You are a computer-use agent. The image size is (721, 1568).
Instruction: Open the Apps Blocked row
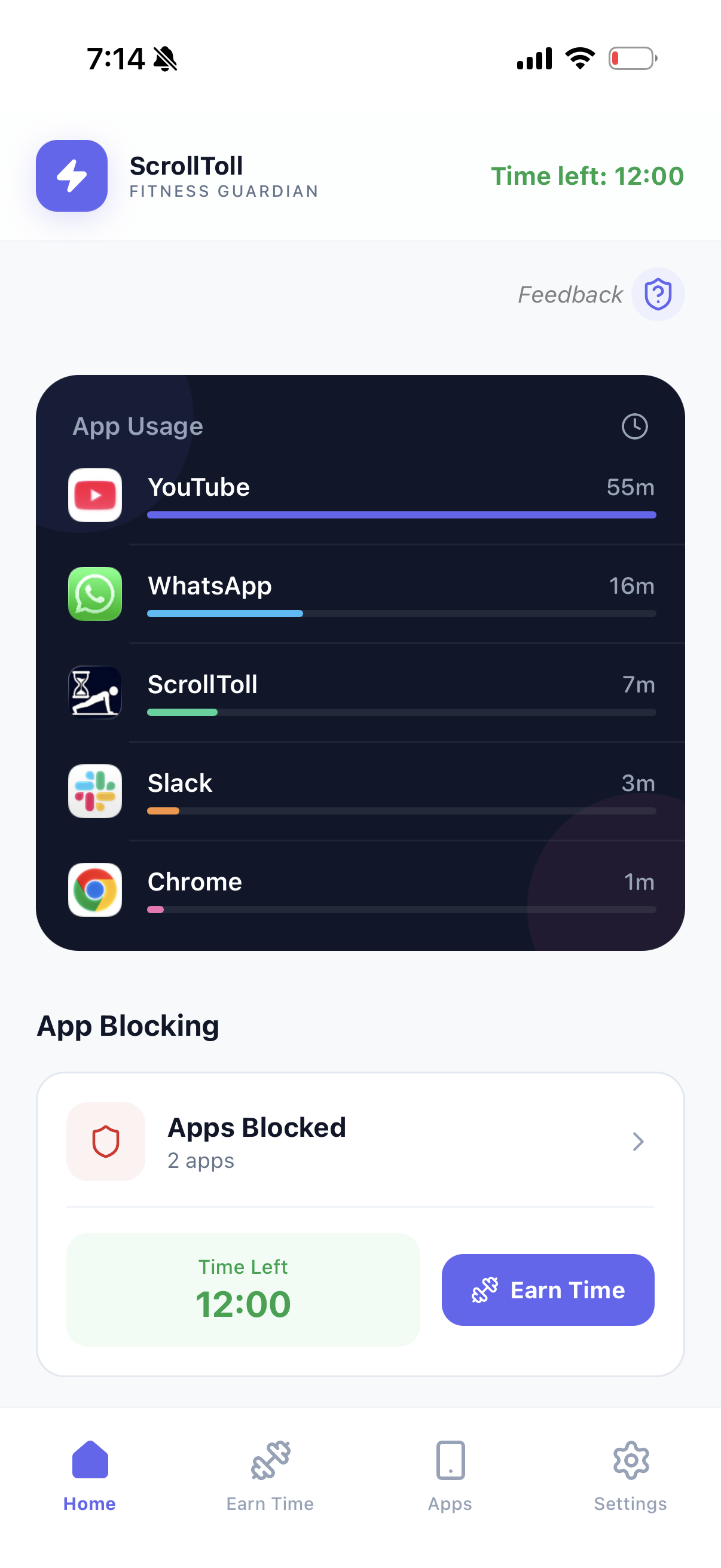point(360,1142)
